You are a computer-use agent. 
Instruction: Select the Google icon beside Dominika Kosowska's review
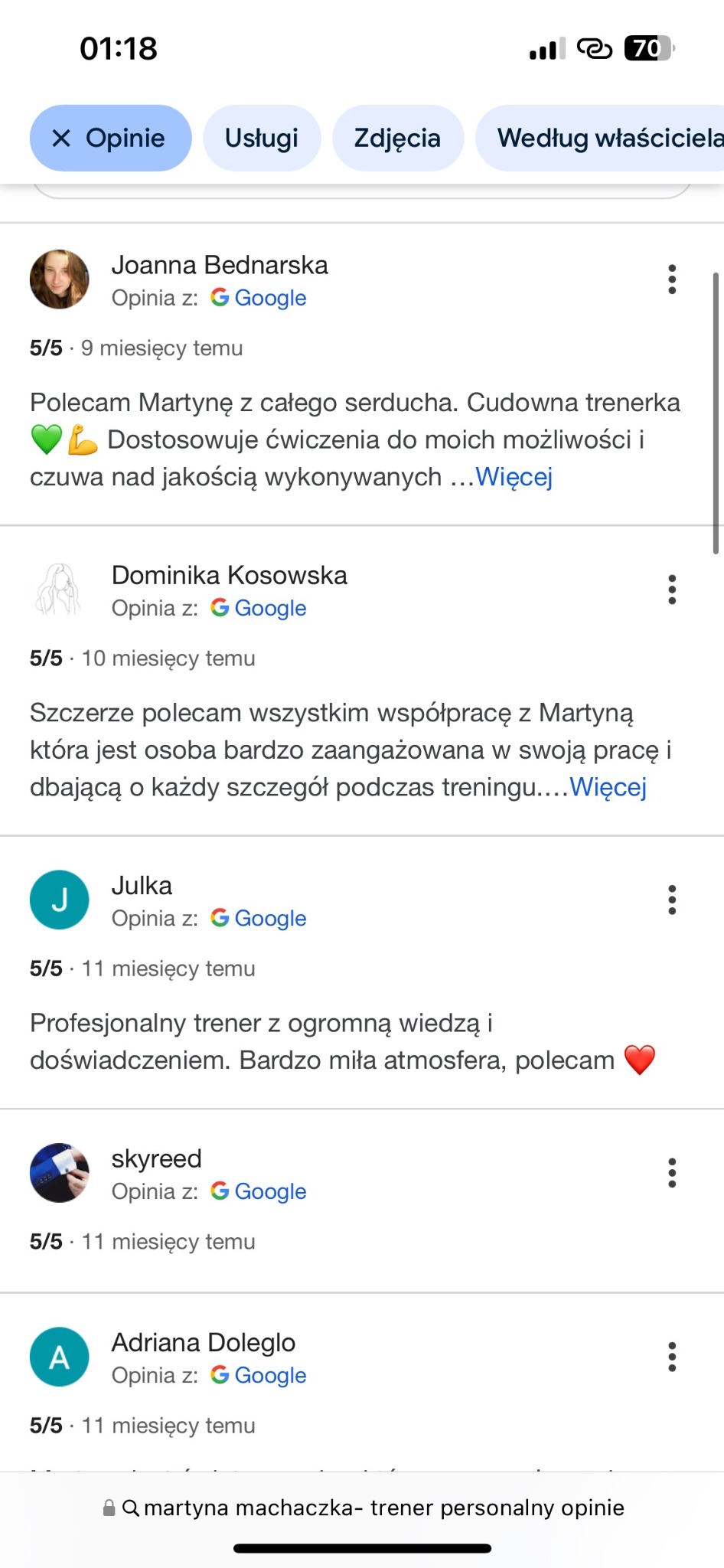click(220, 609)
